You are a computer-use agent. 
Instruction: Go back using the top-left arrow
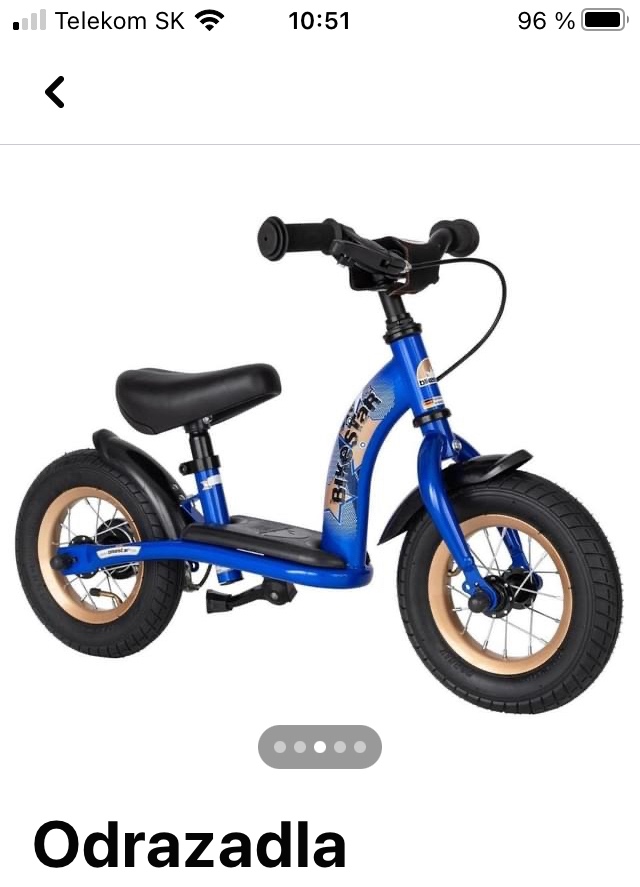55,92
